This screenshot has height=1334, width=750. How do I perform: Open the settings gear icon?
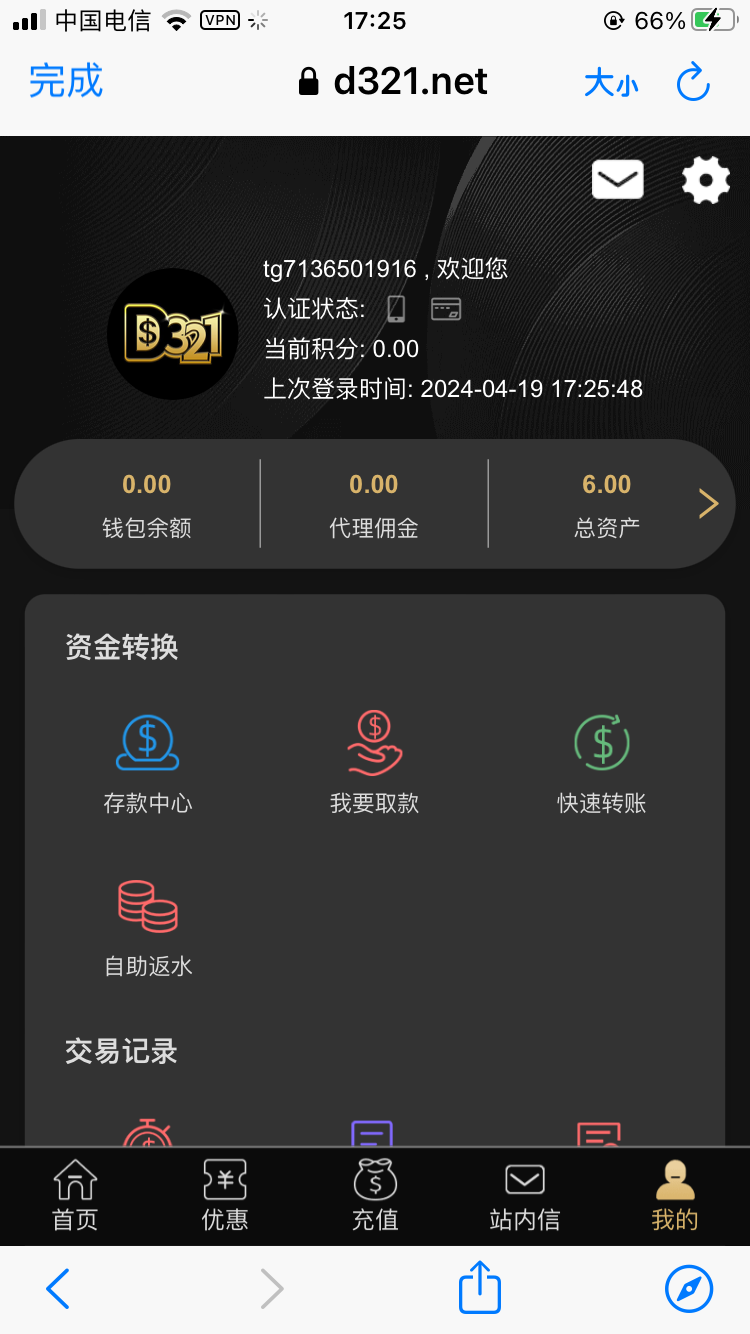point(705,180)
